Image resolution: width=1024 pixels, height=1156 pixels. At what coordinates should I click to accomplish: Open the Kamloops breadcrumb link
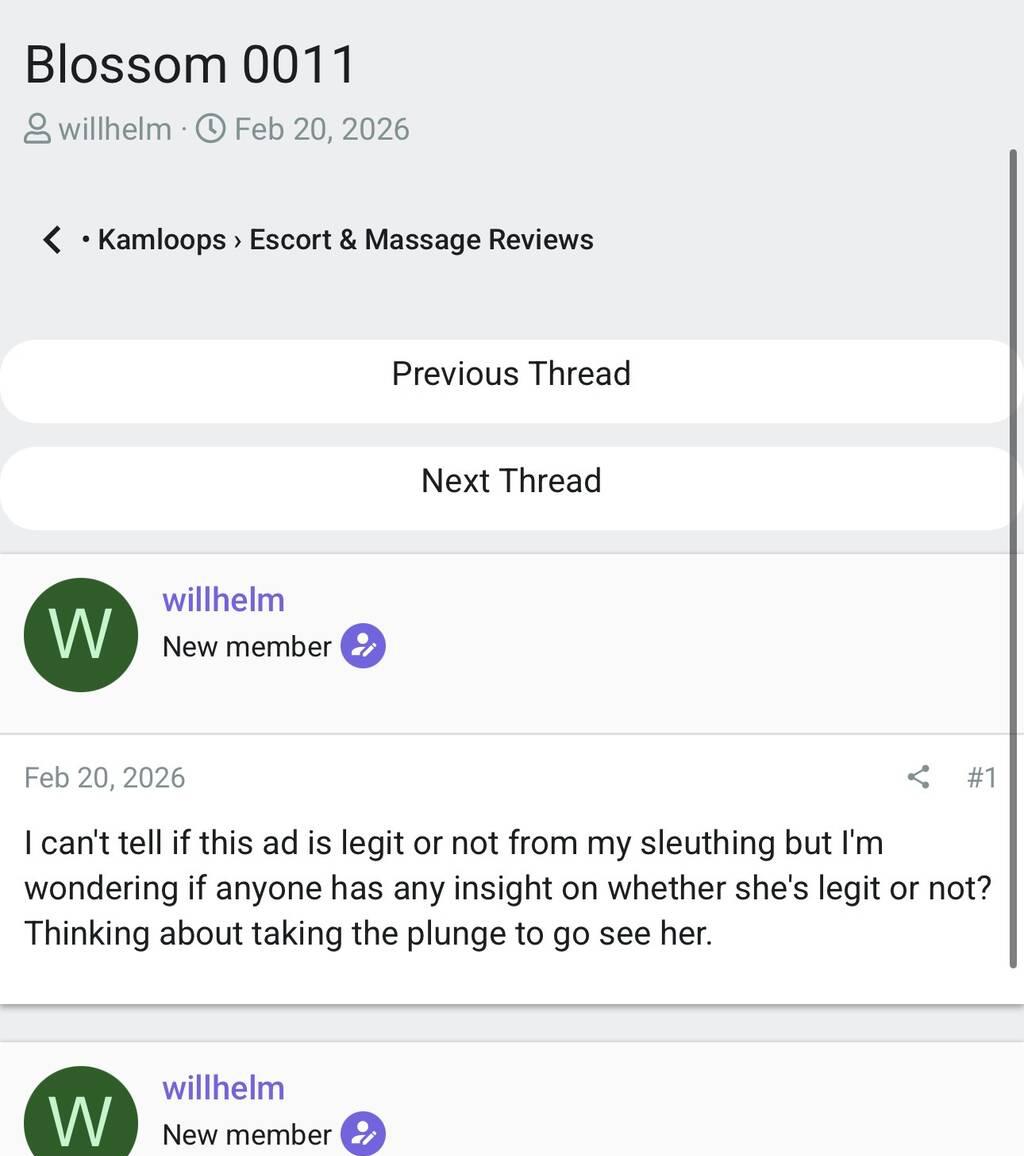(161, 240)
